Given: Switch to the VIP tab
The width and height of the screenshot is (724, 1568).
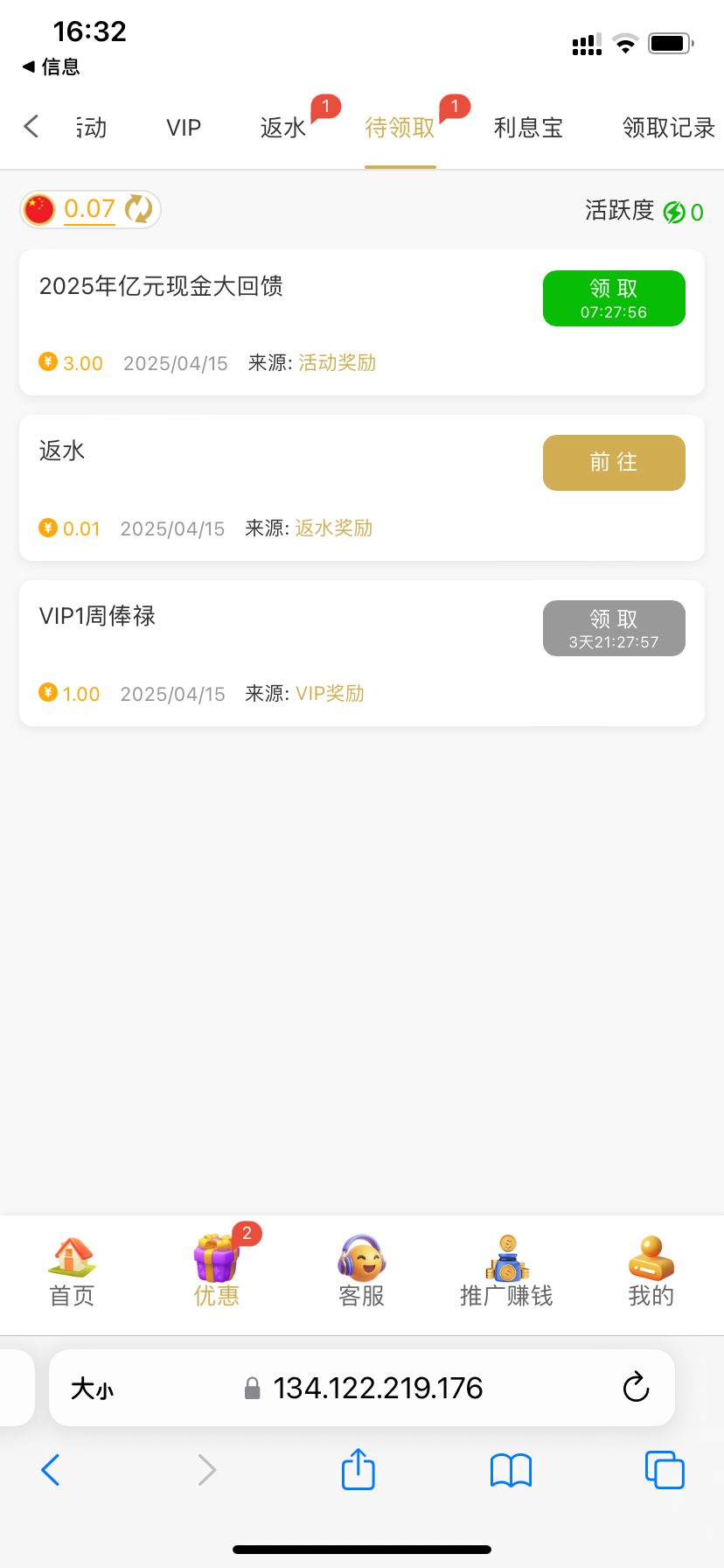Looking at the screenshot, I should 184,128.
